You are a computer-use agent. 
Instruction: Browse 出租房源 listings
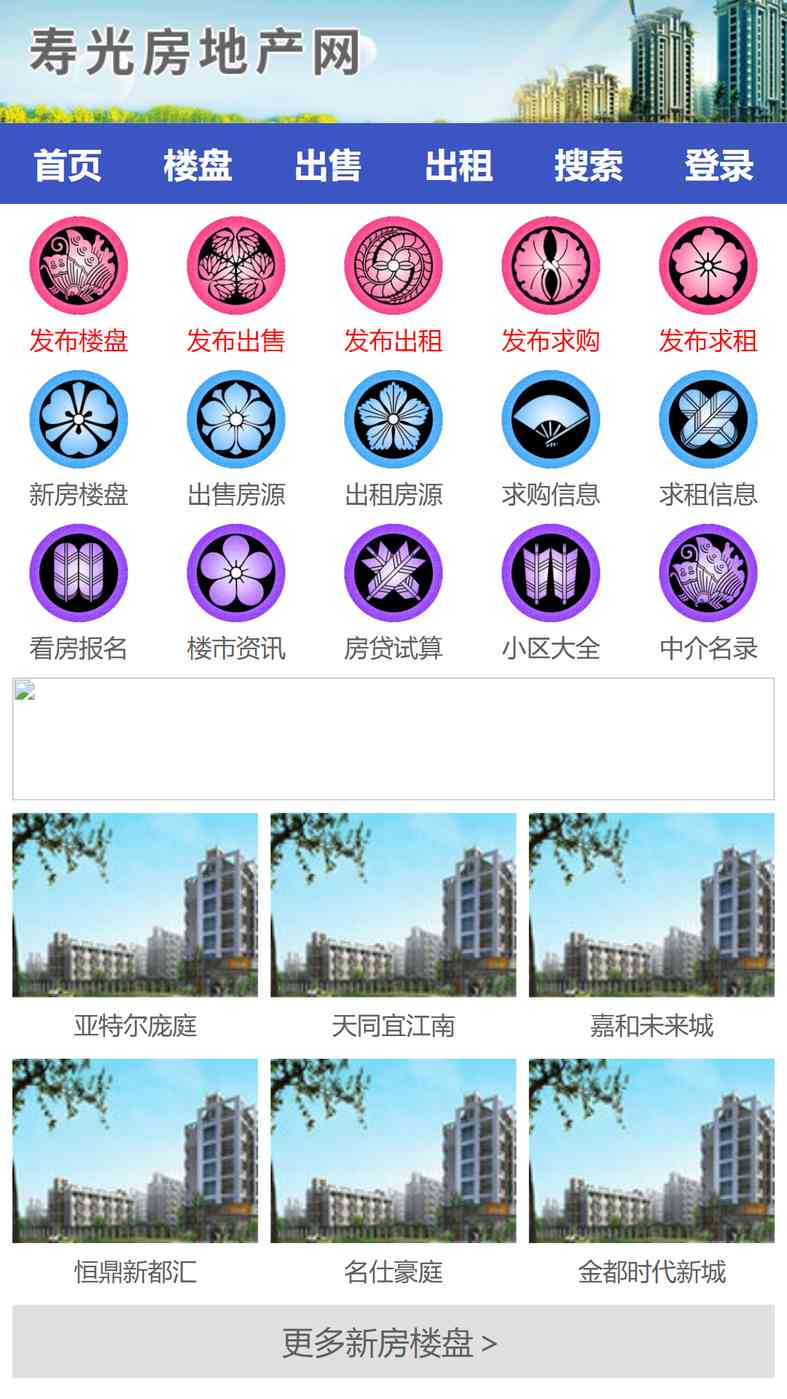(x=393, y=439)
